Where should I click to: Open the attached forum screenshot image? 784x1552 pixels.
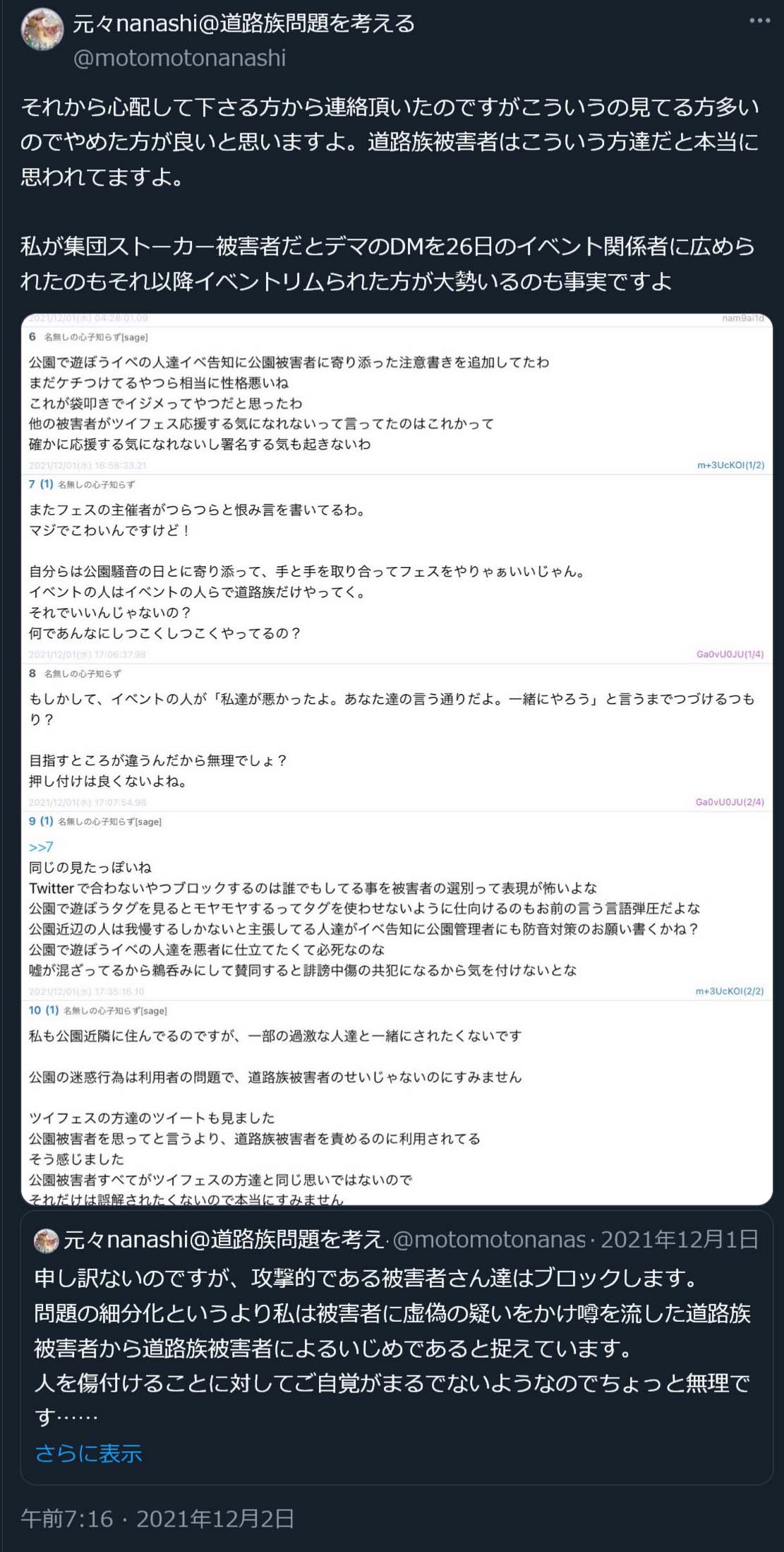(x=397, y=759)
